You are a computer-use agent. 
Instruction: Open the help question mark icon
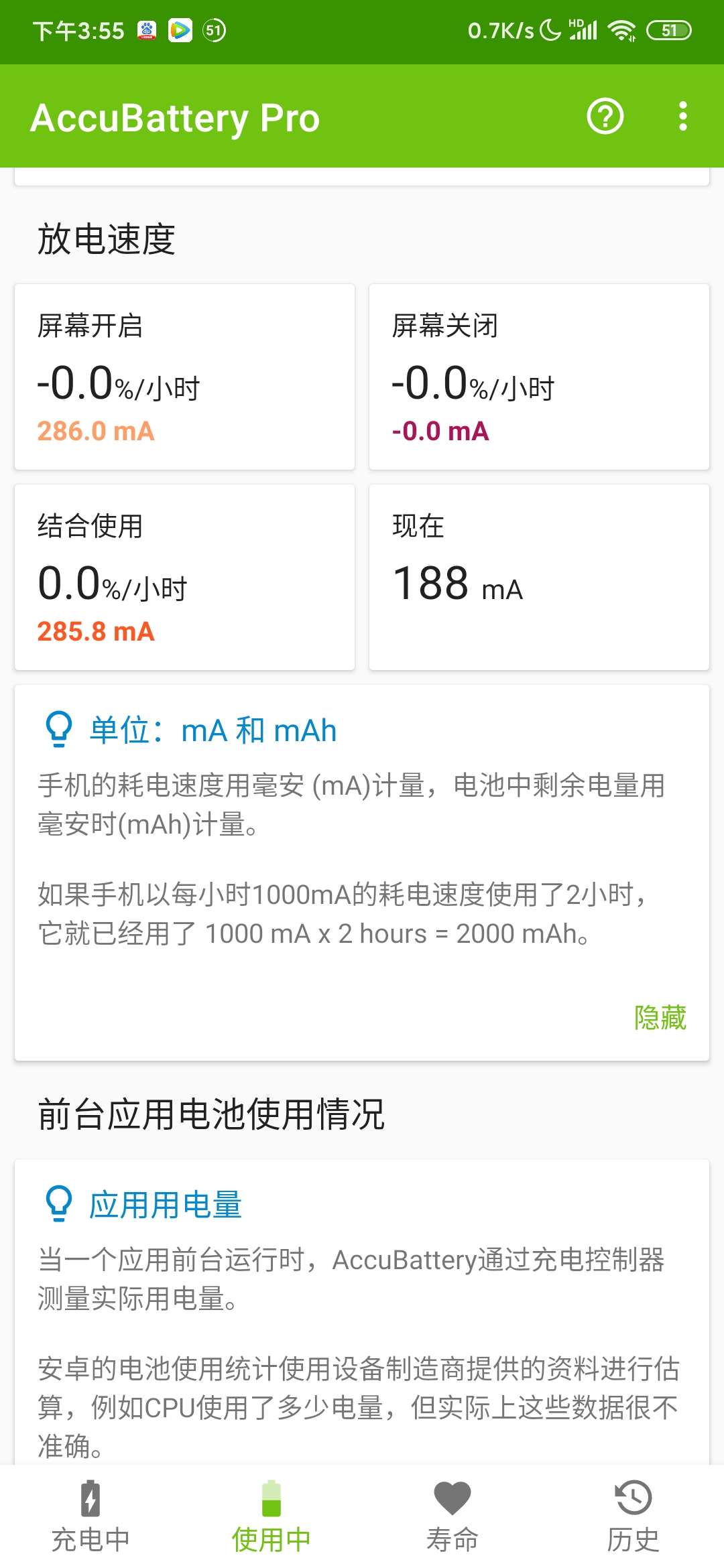605,117
